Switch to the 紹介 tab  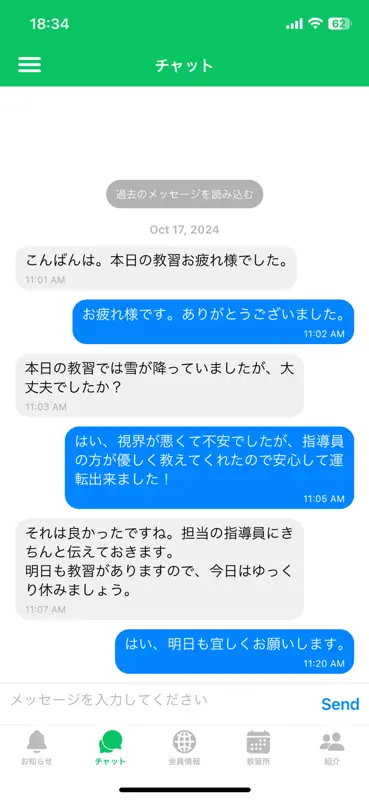coord(332,748)
